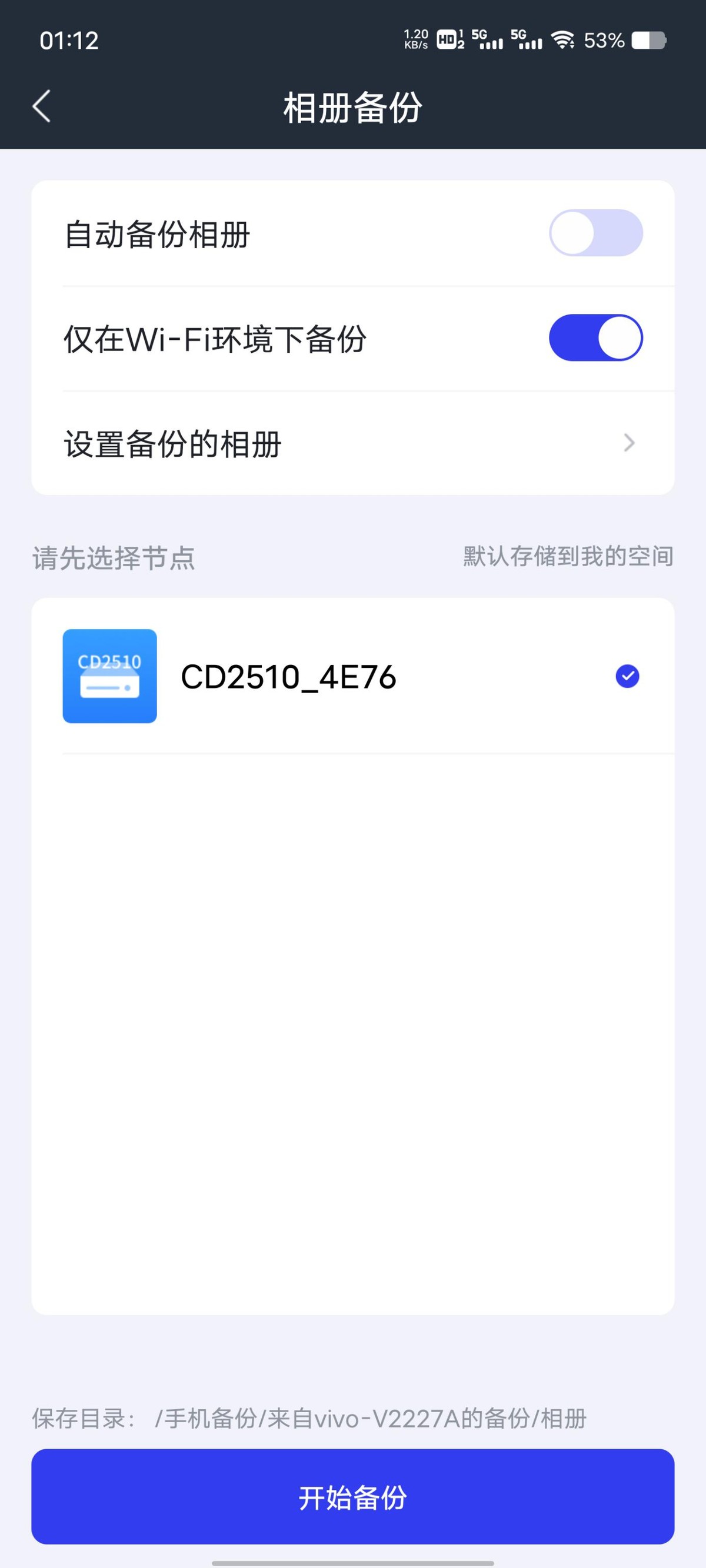
Task: Open the backup album settings via chevron
Action: (x=629, y=443)
